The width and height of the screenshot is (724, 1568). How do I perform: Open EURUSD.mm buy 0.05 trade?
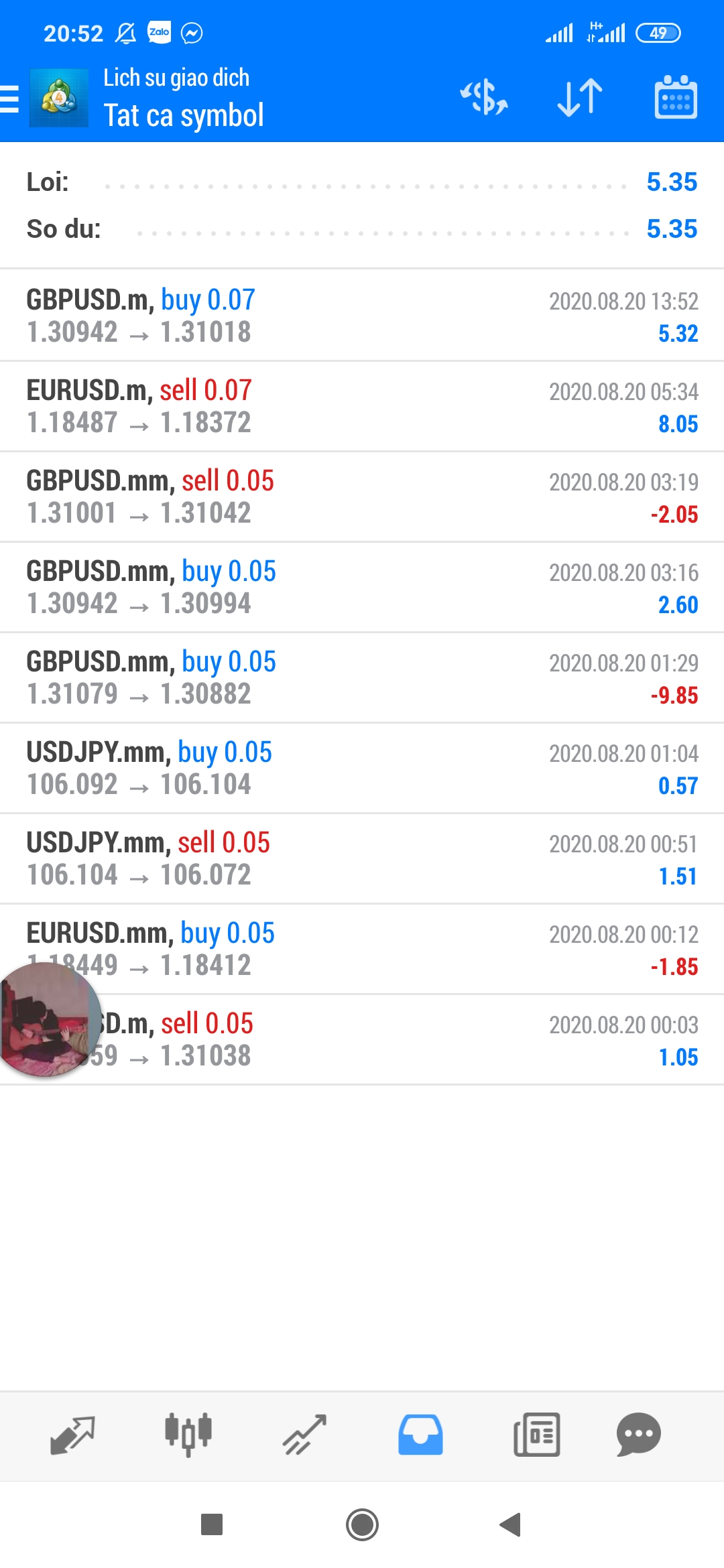(362, 949)
